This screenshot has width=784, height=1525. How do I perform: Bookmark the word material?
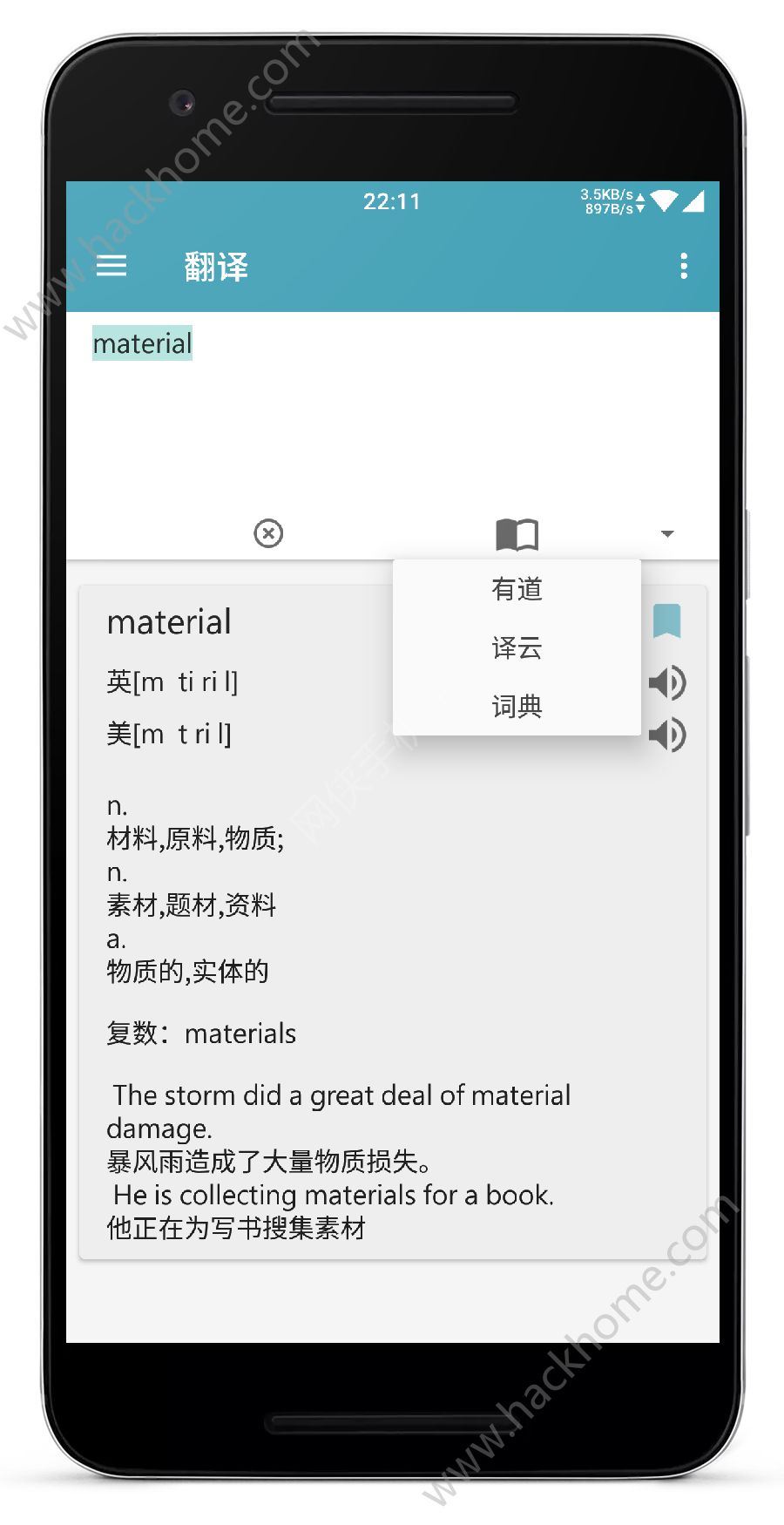click(666, 621)
